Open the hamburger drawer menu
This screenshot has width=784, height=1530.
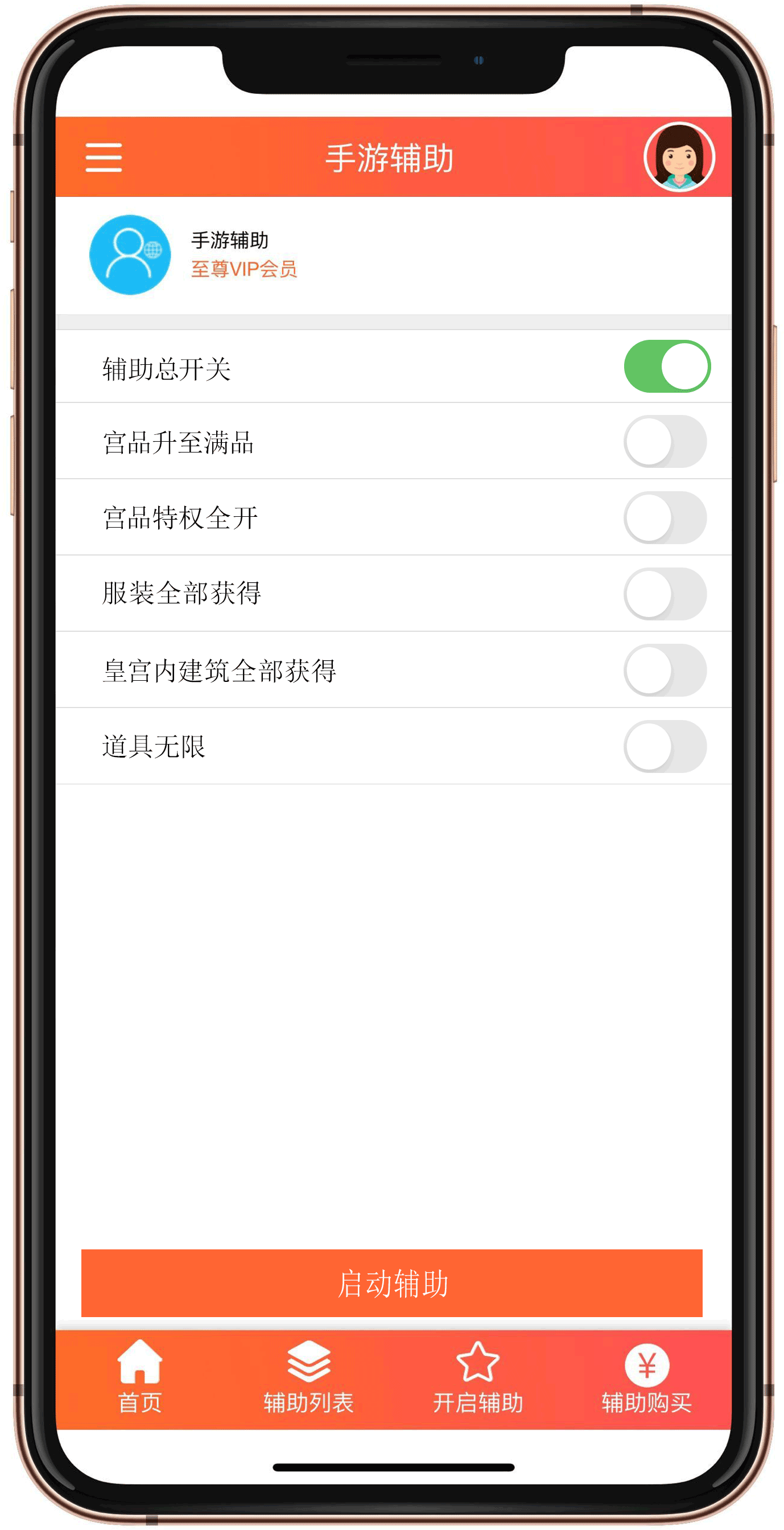pyautogui.click(x=104, y=158)
